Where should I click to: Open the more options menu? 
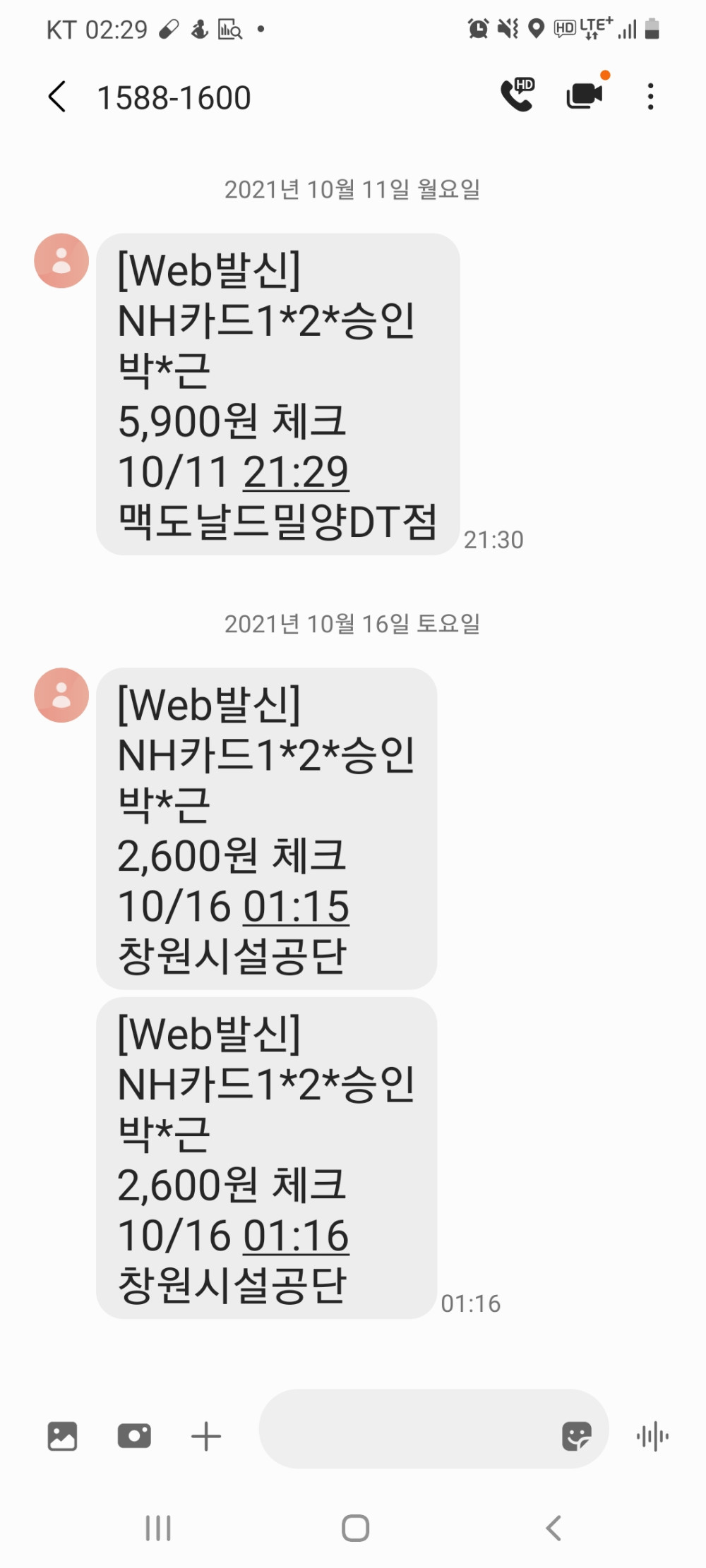[x=650, y=97]
